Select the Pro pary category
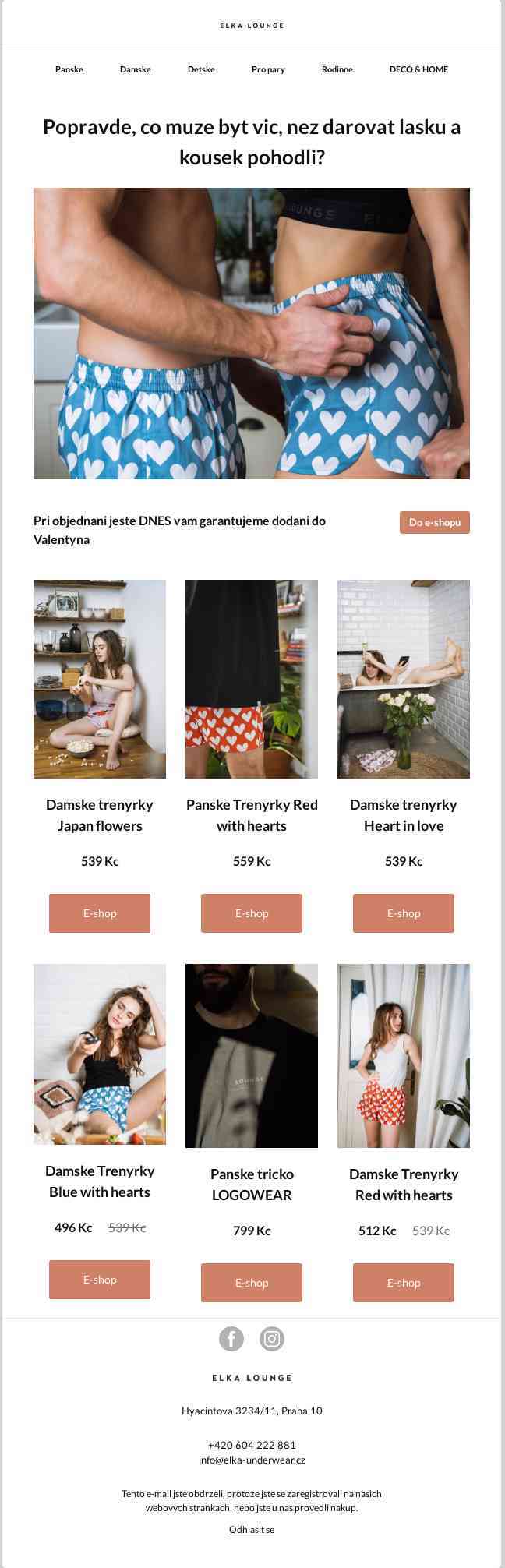 (x=268, y=69)
